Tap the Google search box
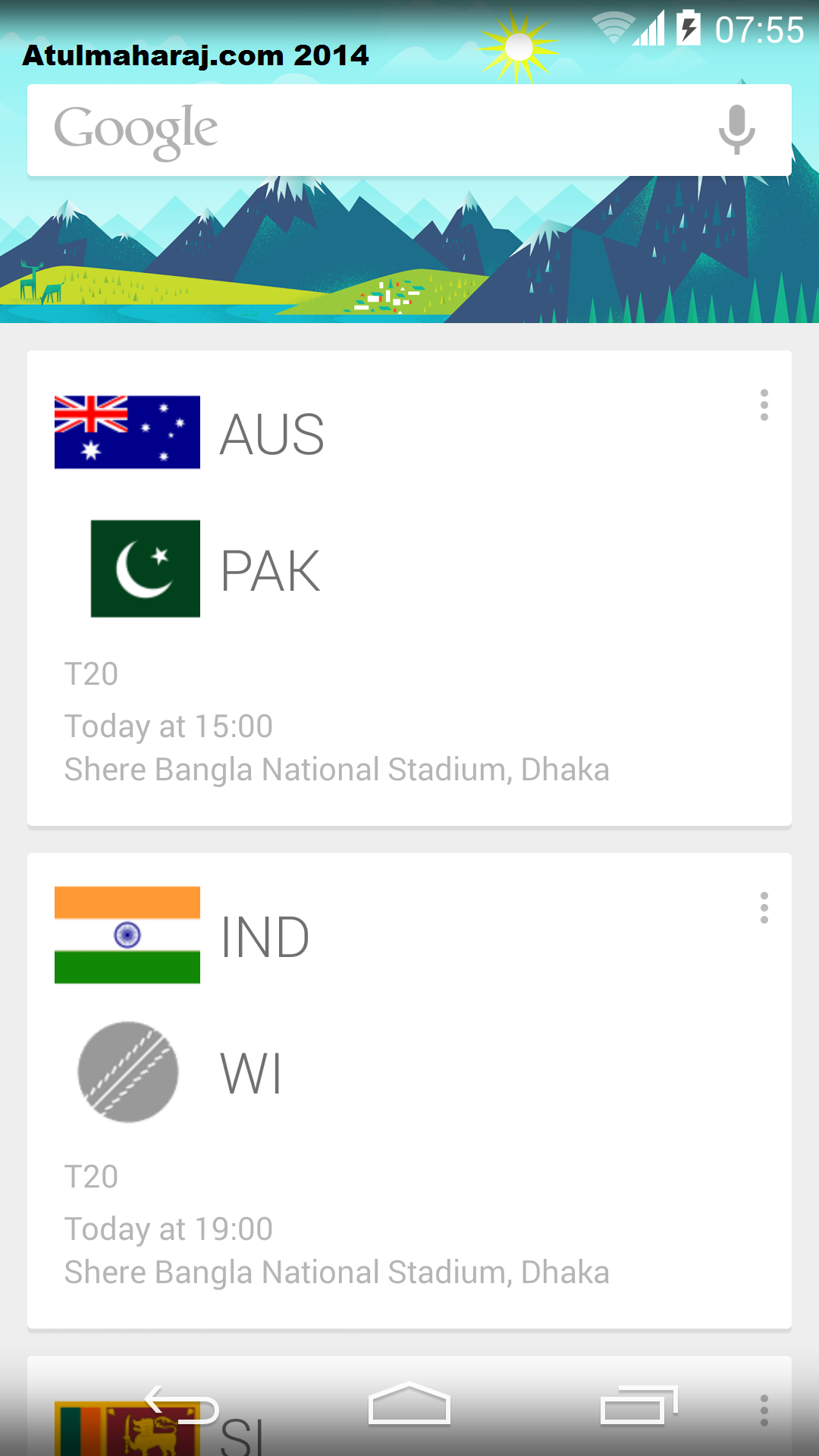 [409, 130]
